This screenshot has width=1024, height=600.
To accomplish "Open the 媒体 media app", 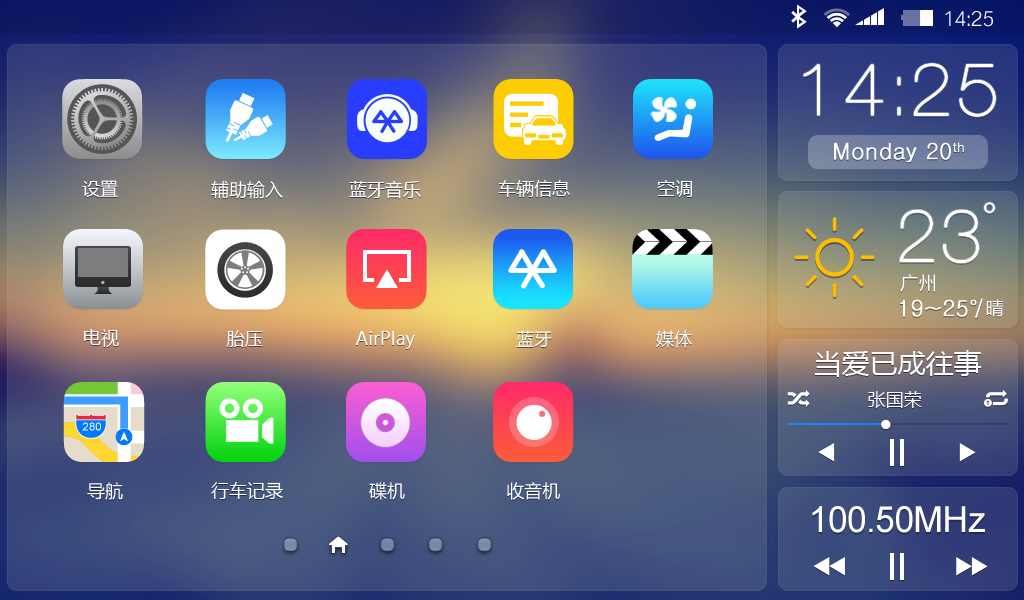I will pyautogui.click(x=673, y=270).
